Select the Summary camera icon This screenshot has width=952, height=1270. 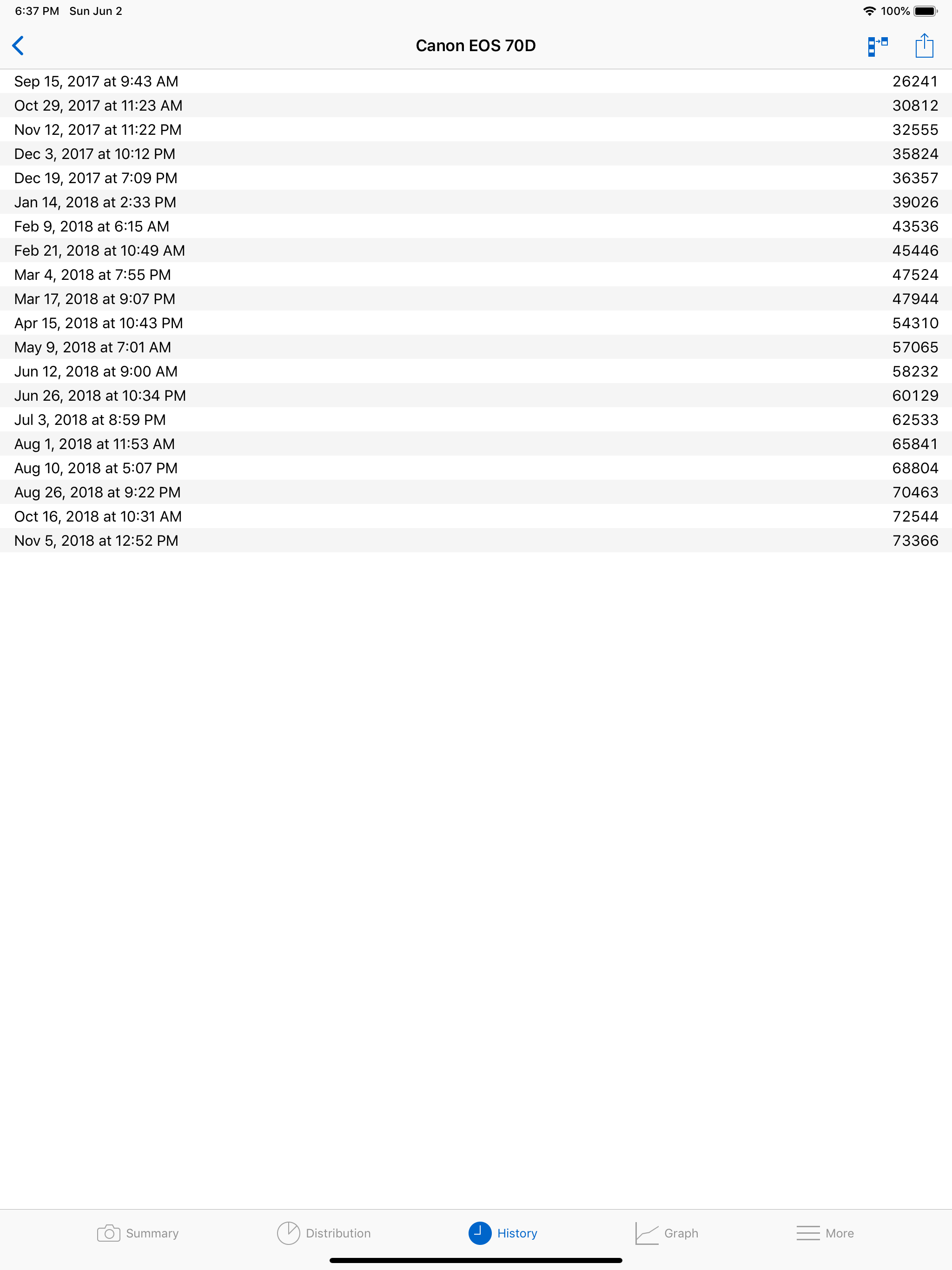[109, 1232]
